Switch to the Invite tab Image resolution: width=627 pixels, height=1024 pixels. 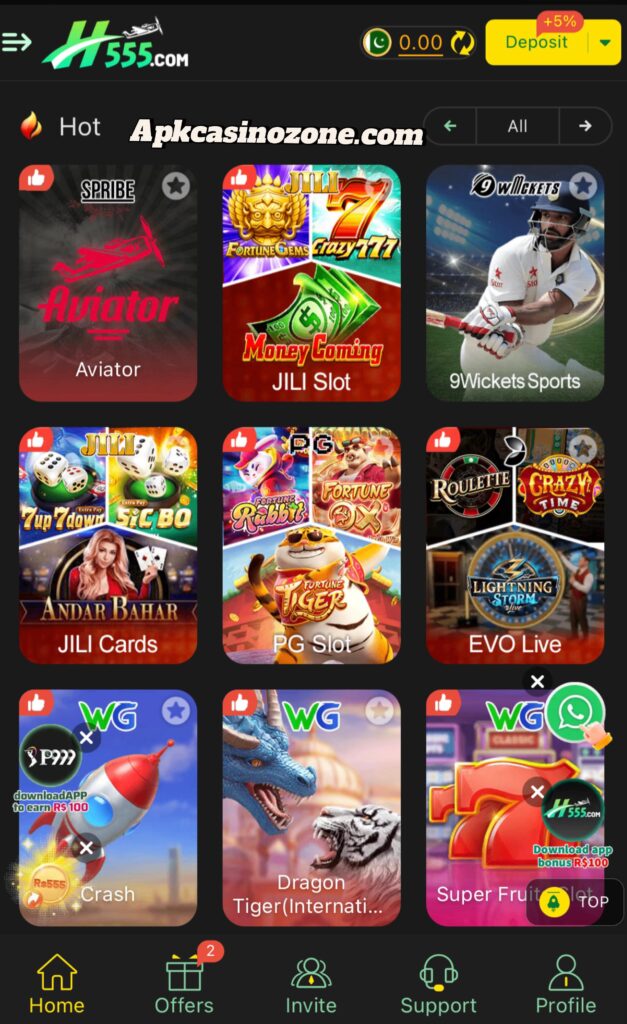(311, 985)
